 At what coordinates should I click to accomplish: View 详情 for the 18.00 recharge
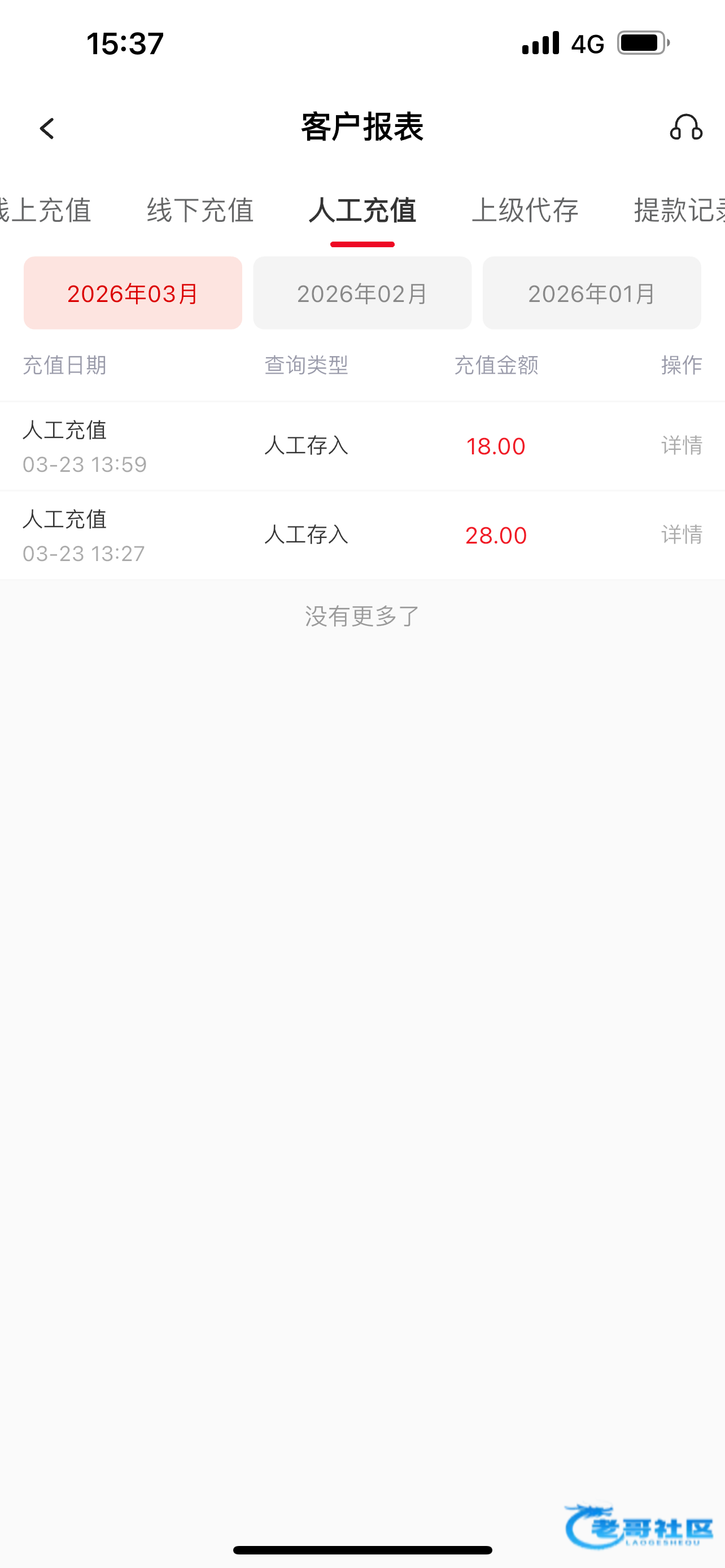681,445
